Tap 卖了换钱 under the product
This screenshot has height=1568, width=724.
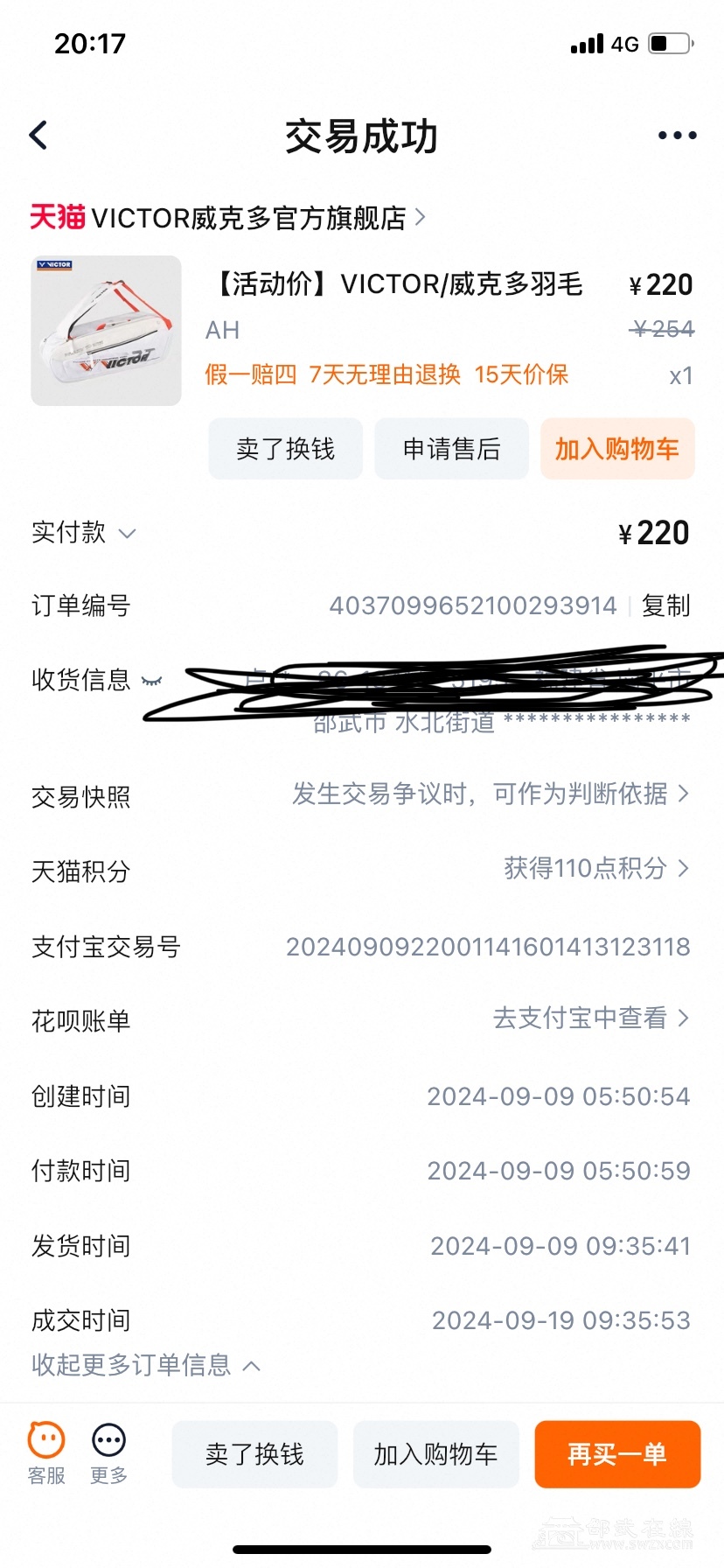coord(285,449)
